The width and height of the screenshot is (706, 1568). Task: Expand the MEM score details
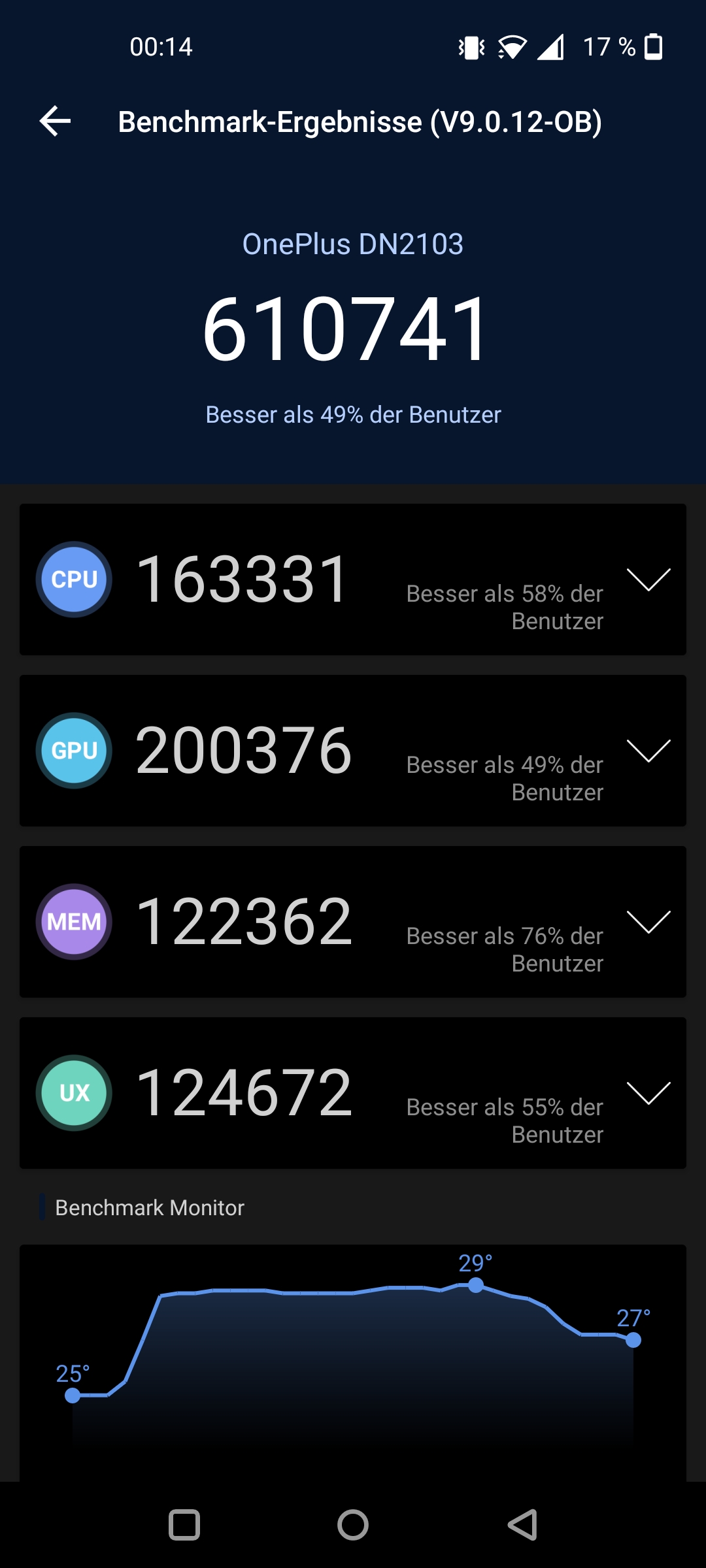pos(648,922)
